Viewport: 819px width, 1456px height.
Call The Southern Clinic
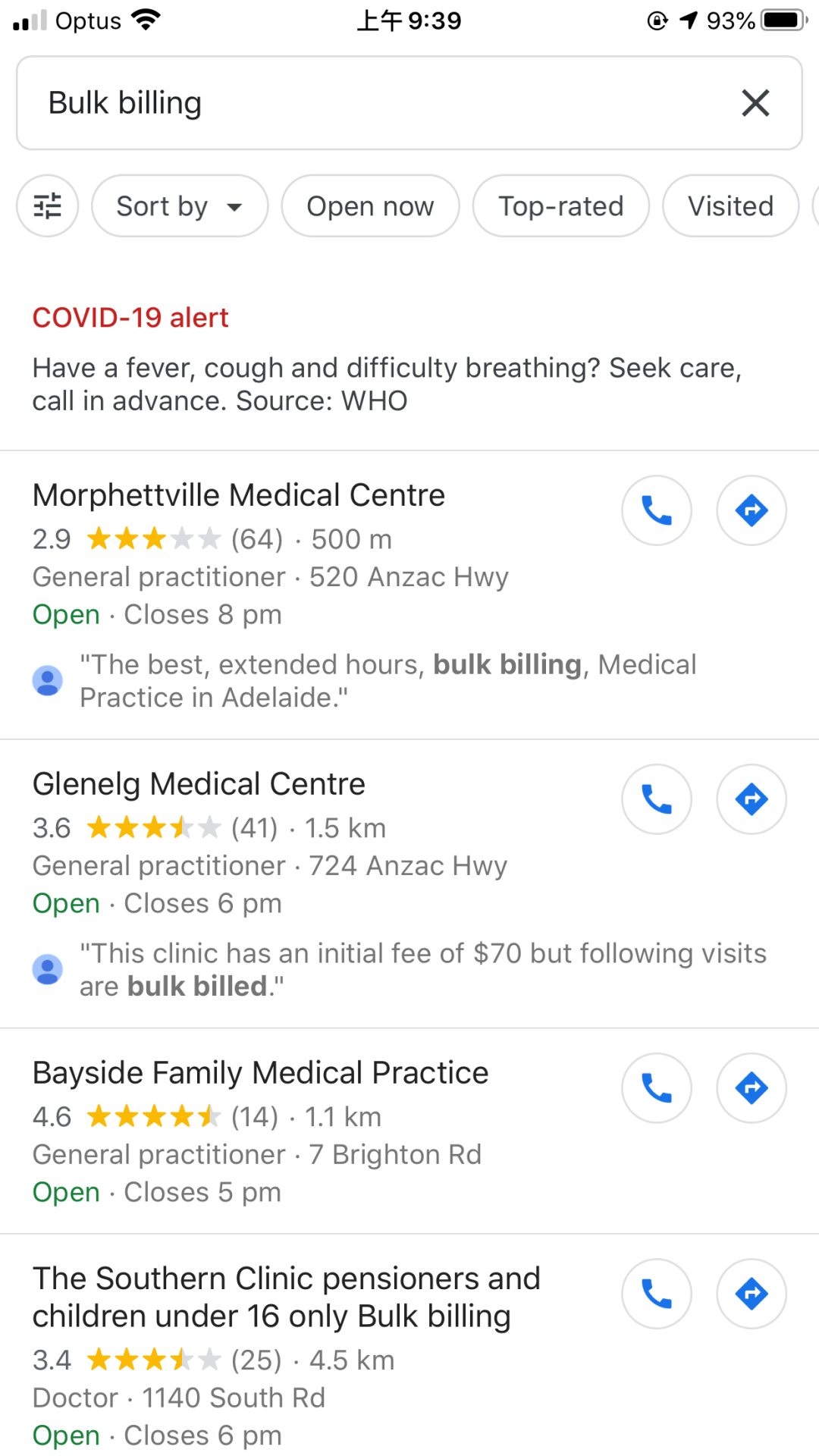[657, 1294]
